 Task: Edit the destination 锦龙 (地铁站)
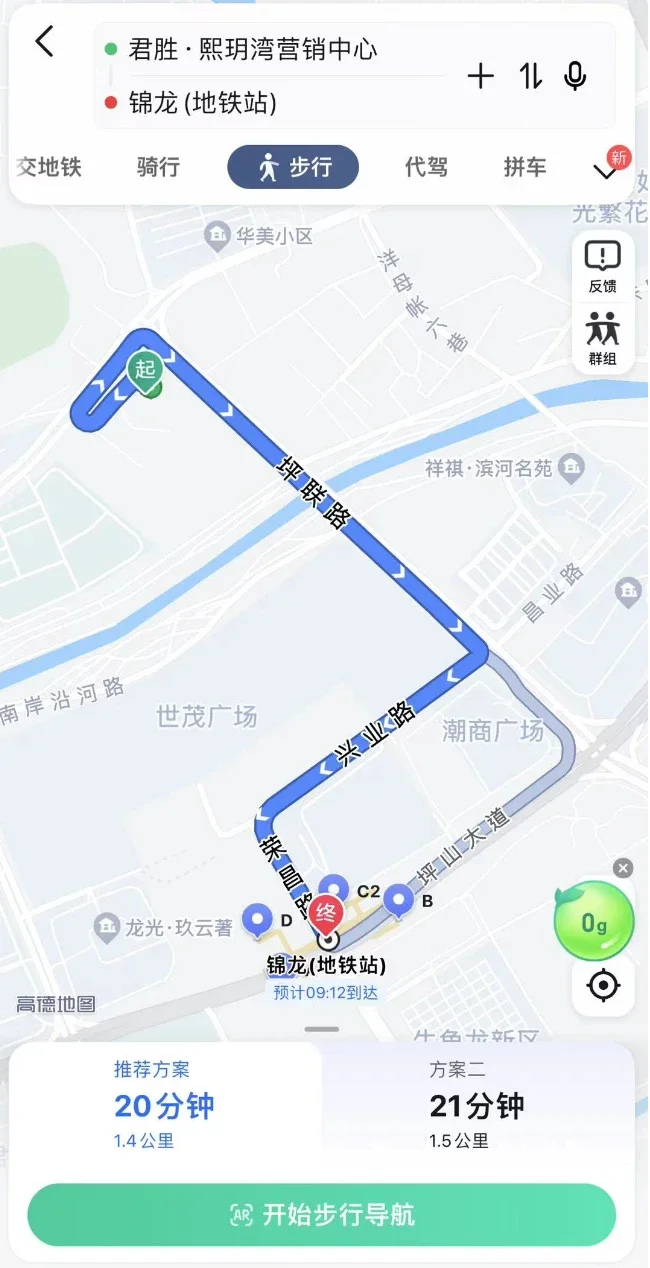pos(203,102)
